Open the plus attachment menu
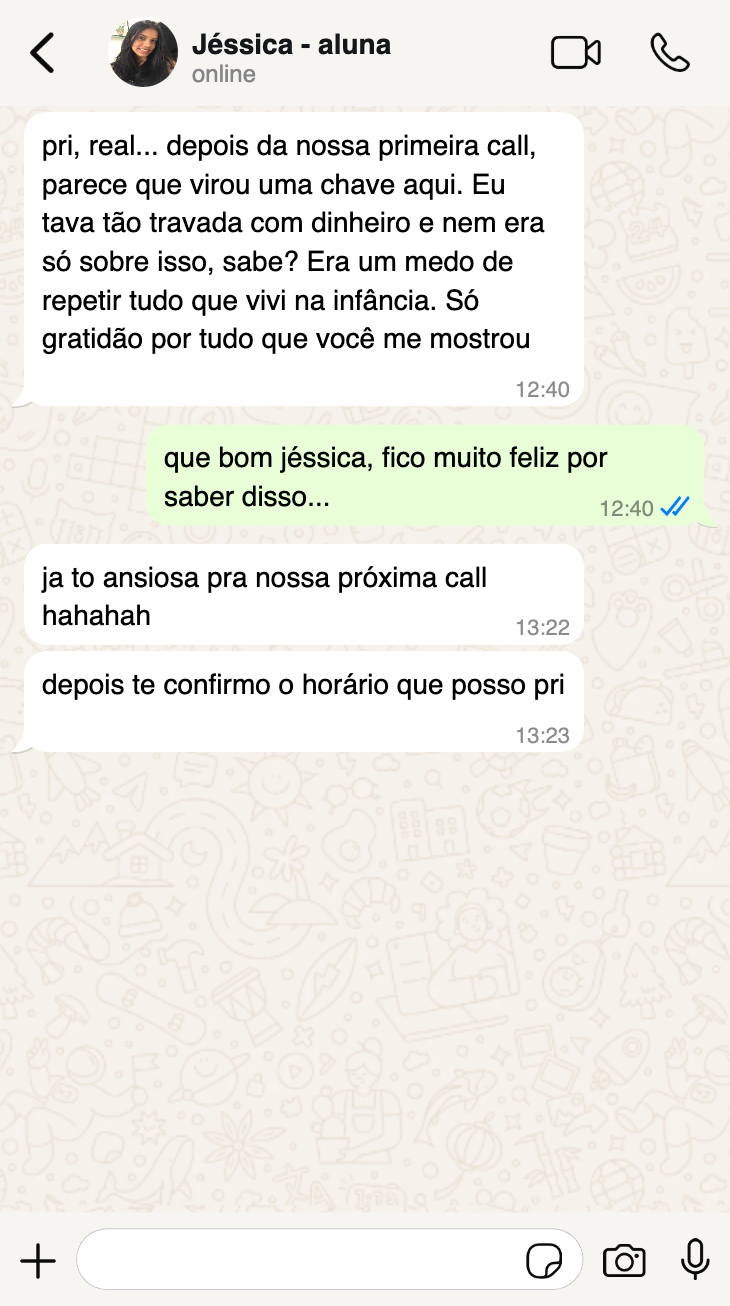The image size is (730, 1306). point(38,1261)
